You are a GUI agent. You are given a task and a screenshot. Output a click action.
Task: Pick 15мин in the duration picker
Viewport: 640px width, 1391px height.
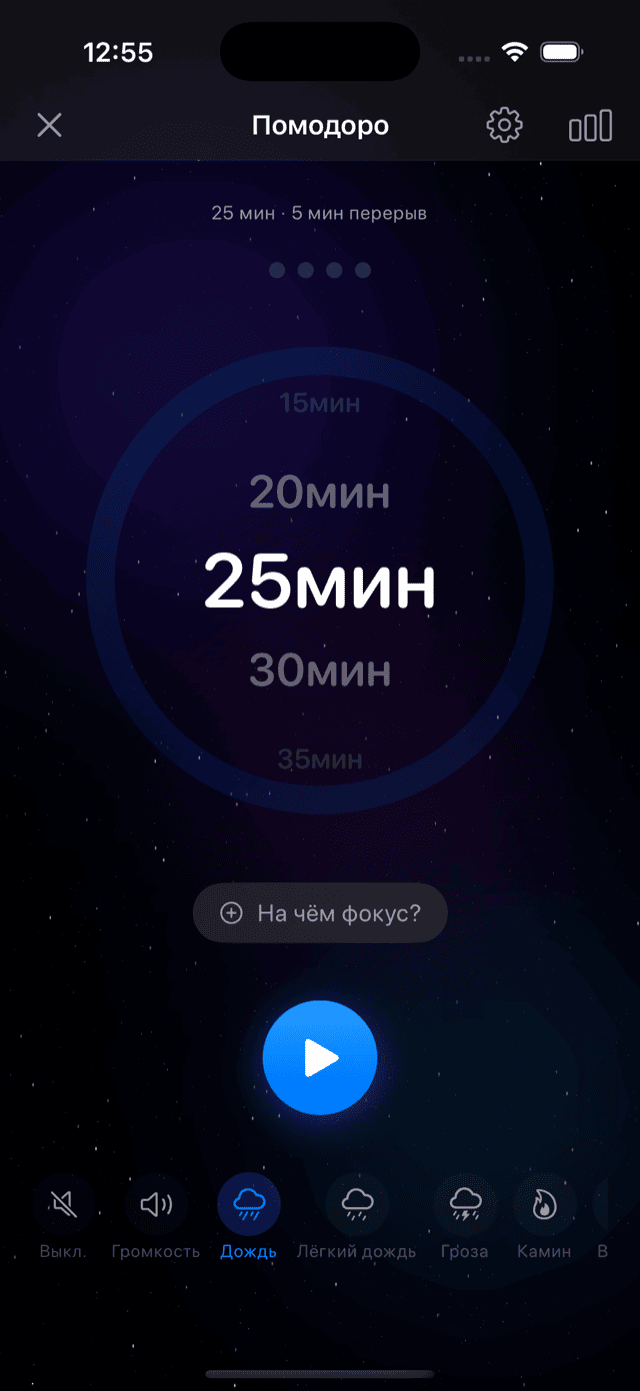(320, 403)
